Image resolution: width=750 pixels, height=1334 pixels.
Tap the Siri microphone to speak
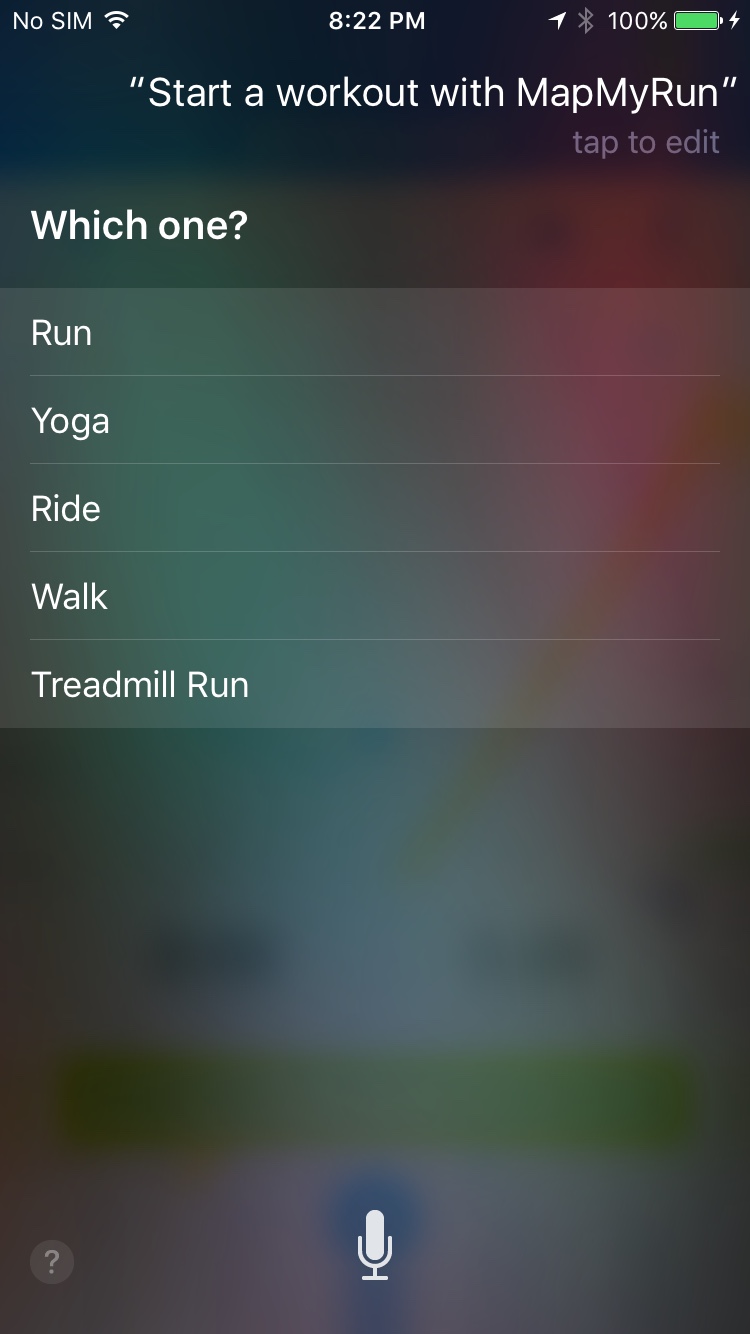(x=375, y=1245)
